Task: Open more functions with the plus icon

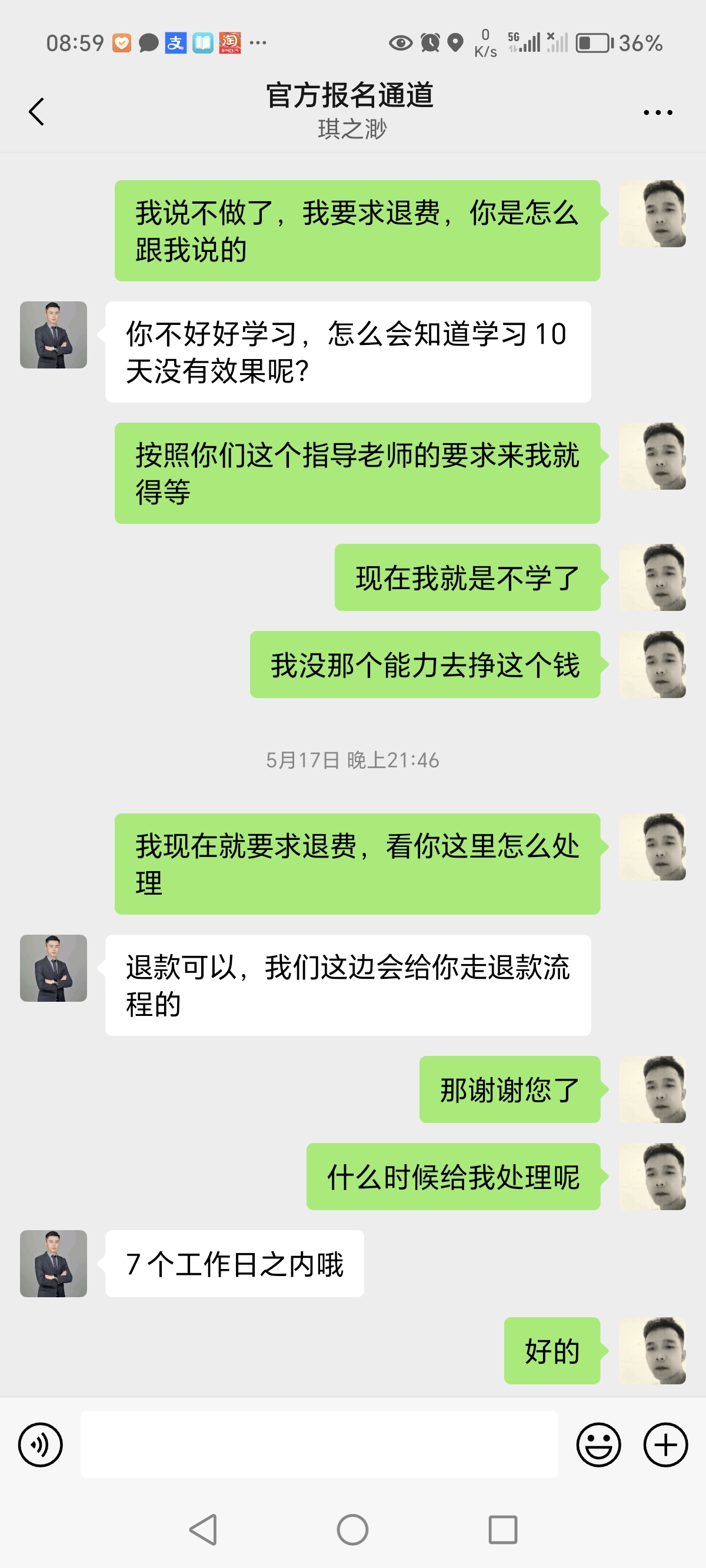Action: (x=665, y=1444)
